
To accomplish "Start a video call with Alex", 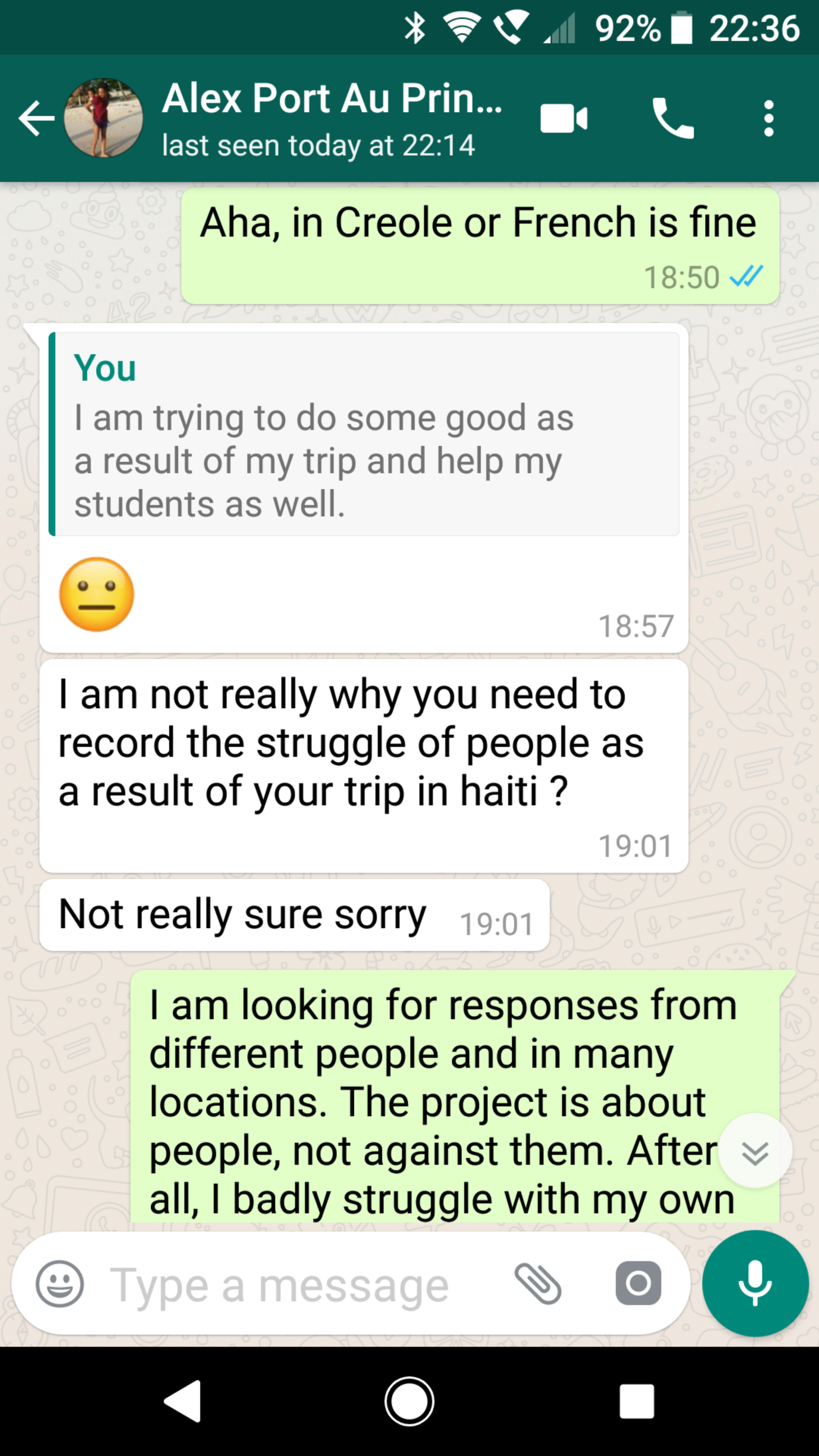I will click(x=563, y=118).
